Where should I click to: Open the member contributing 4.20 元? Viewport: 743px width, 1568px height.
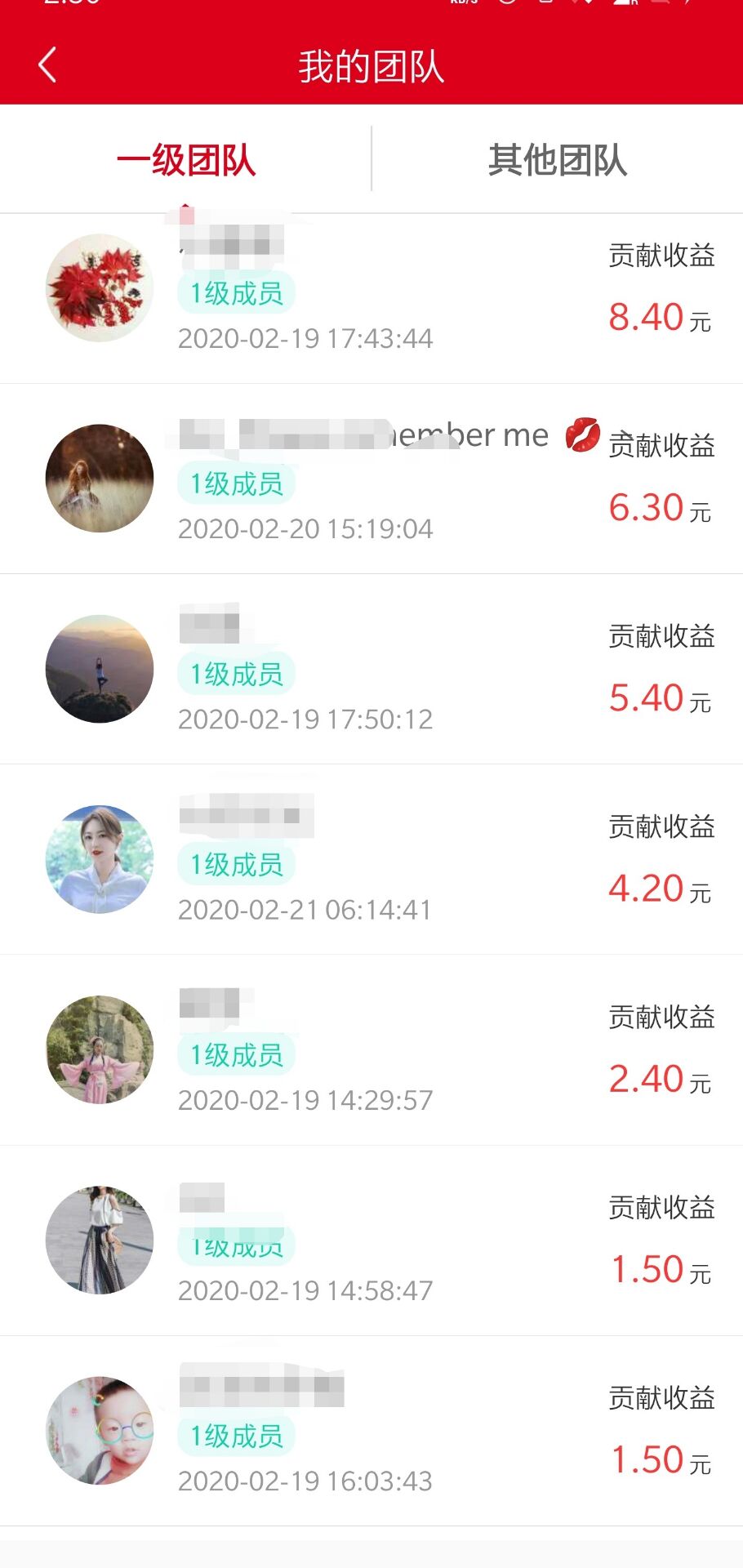point(371,860)
